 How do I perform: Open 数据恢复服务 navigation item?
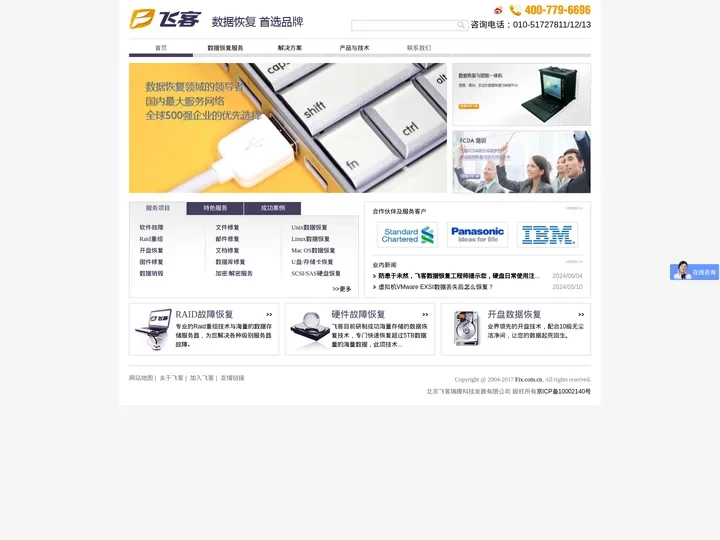(x=225, y=48)
